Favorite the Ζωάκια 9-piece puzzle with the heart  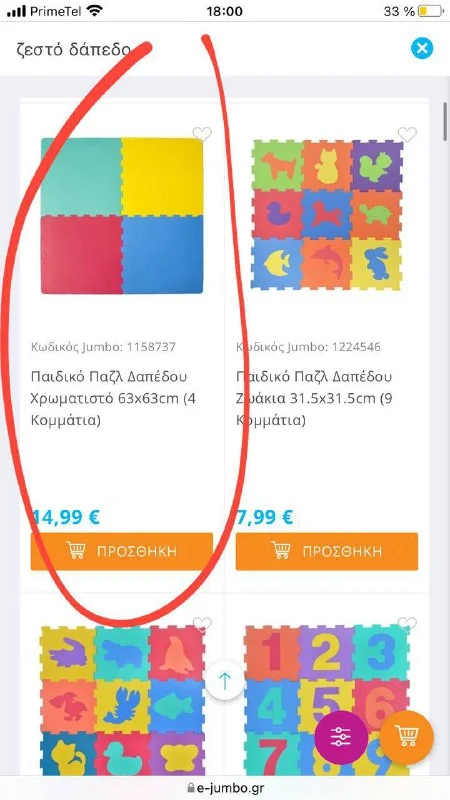[x=407, y=134]
